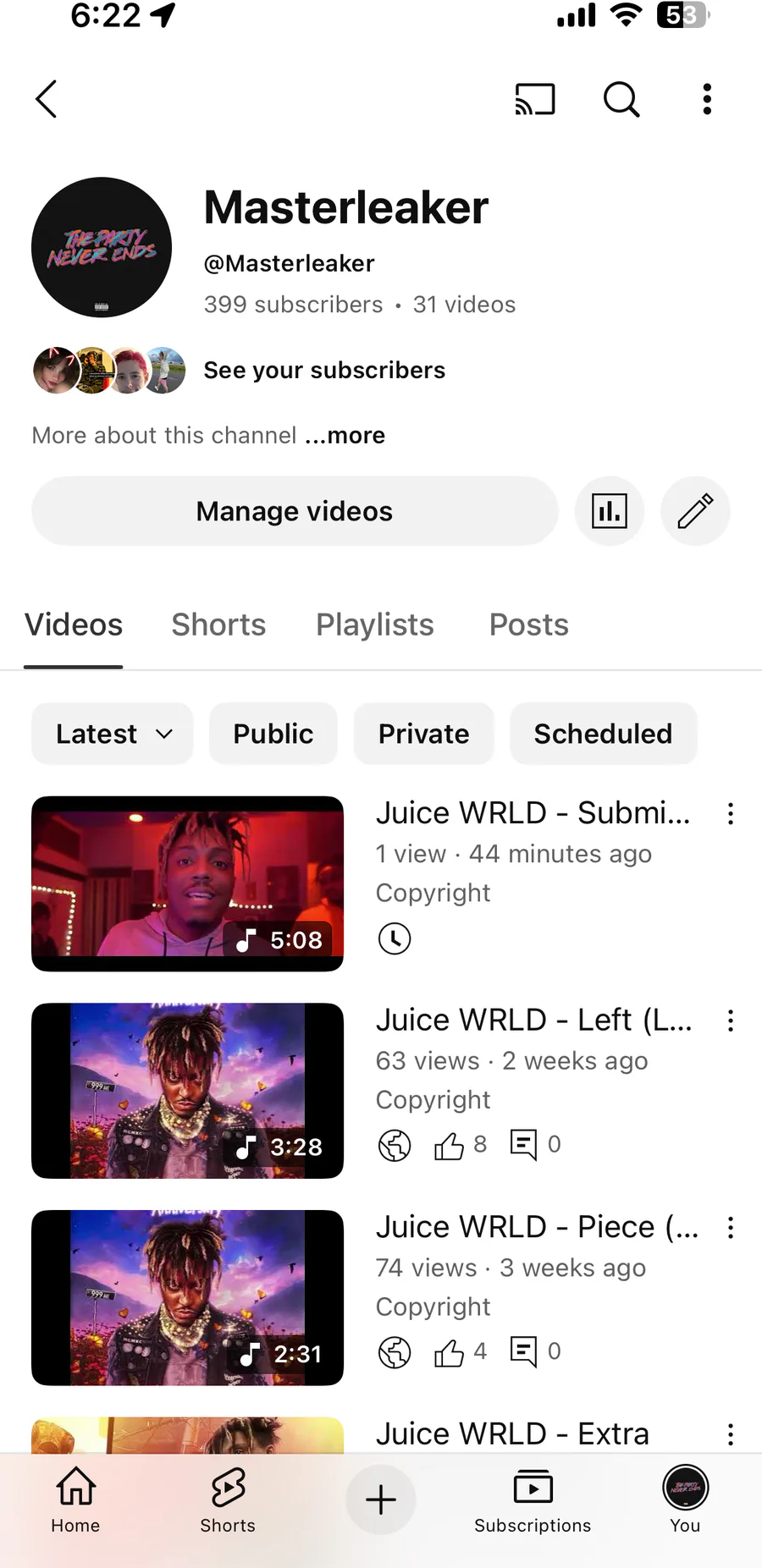Open Manage videos
The height and width of the screenshot is (1568, 762).
[x=295, y=511]
